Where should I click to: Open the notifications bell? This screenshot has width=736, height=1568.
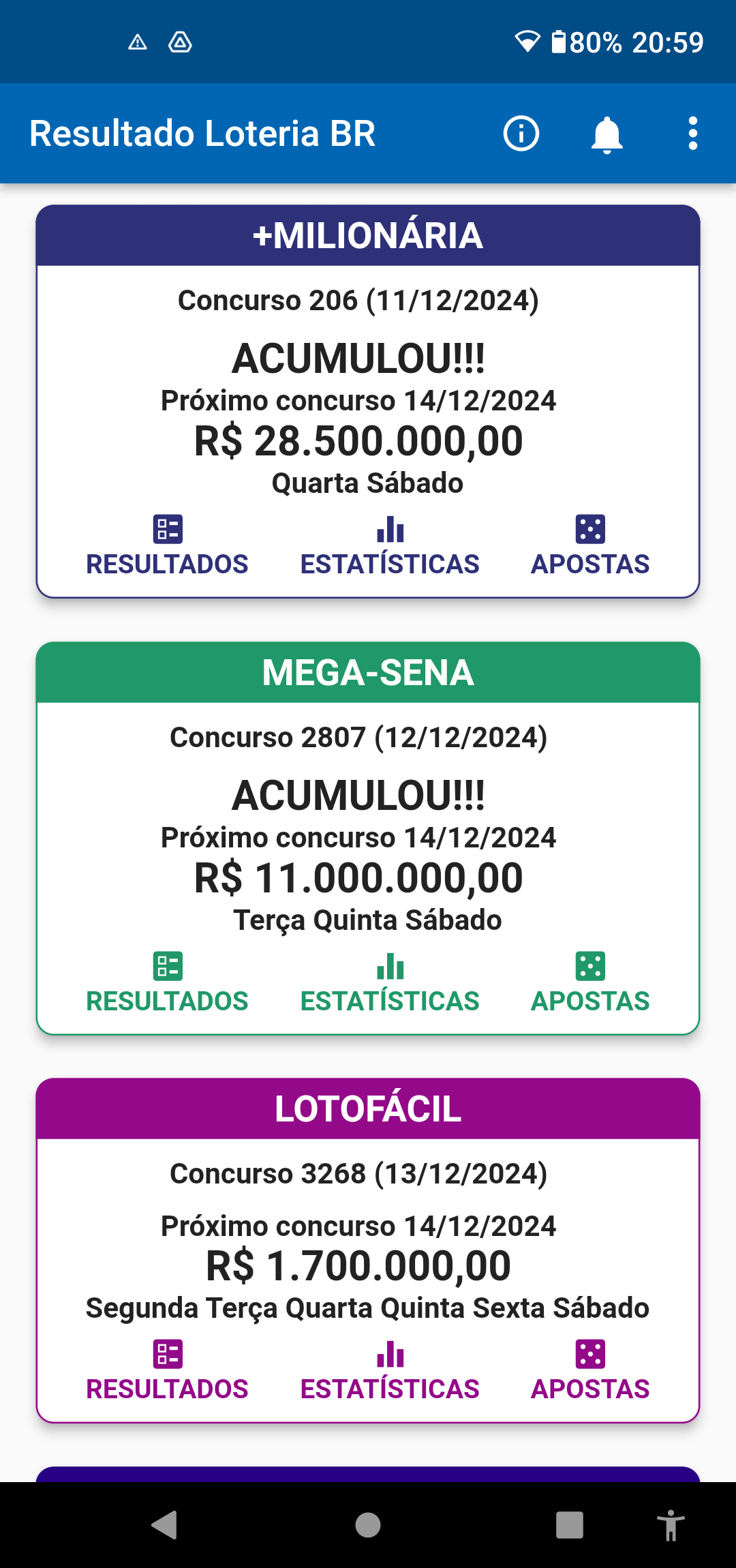click(606, 134)
